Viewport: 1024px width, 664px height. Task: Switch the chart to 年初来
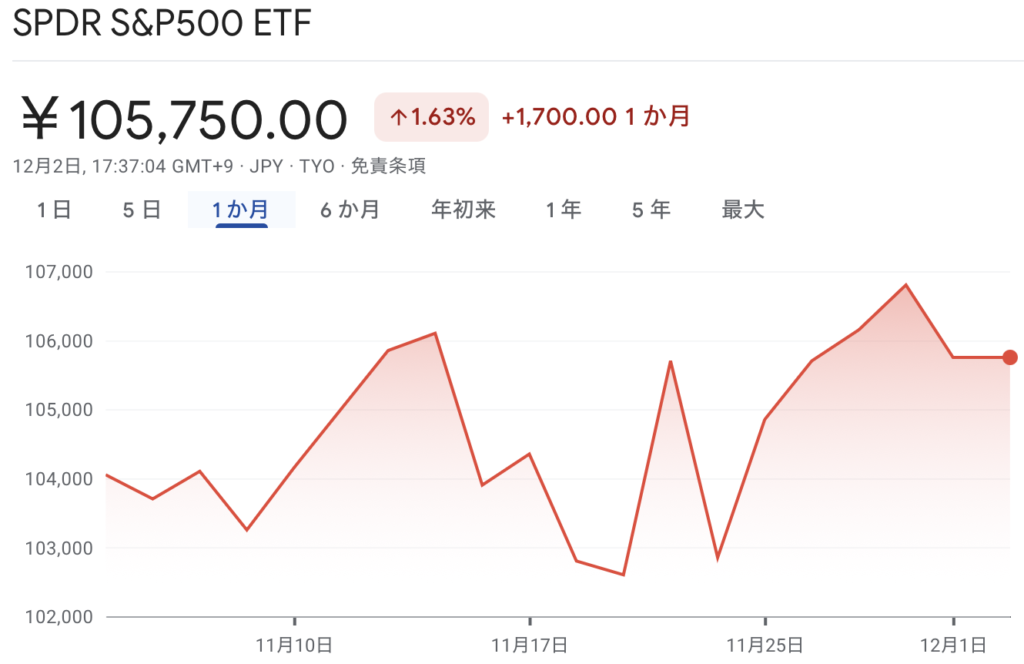pyautogui.click(x=463, y=210)
